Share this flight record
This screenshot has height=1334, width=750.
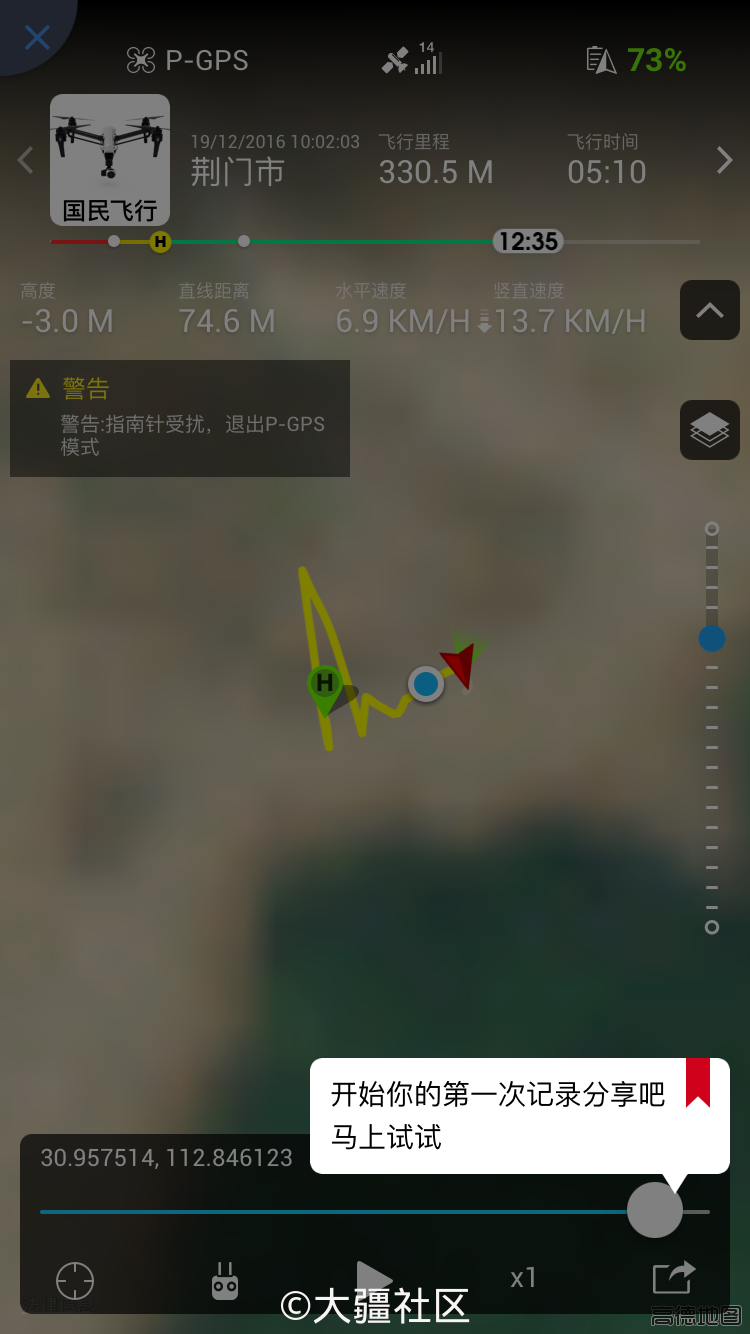(x=673, y=1277)
